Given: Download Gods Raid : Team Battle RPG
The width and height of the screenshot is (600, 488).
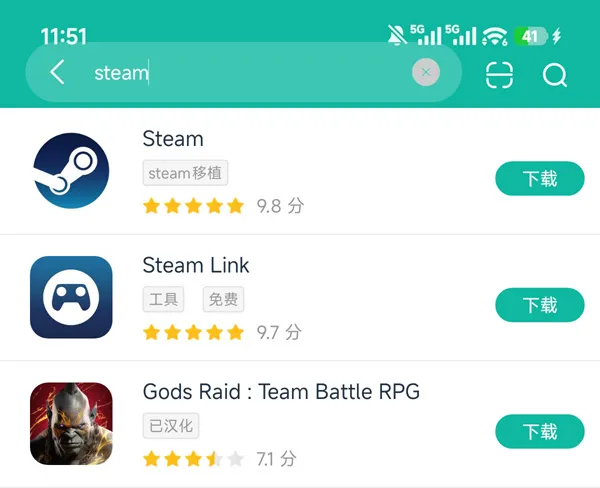Looking at the screenshot, I should click(539, 432).
